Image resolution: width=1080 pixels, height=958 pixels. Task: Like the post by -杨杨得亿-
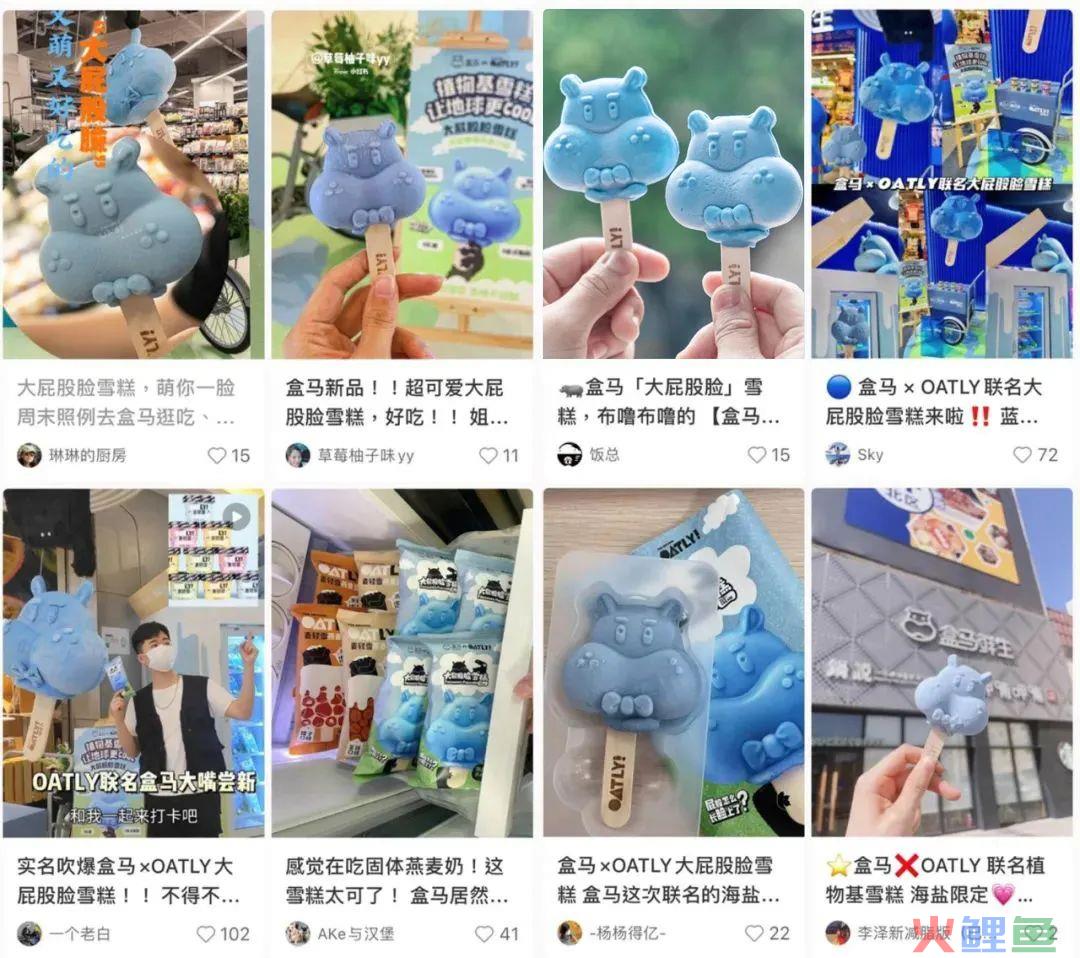[755, 934]
